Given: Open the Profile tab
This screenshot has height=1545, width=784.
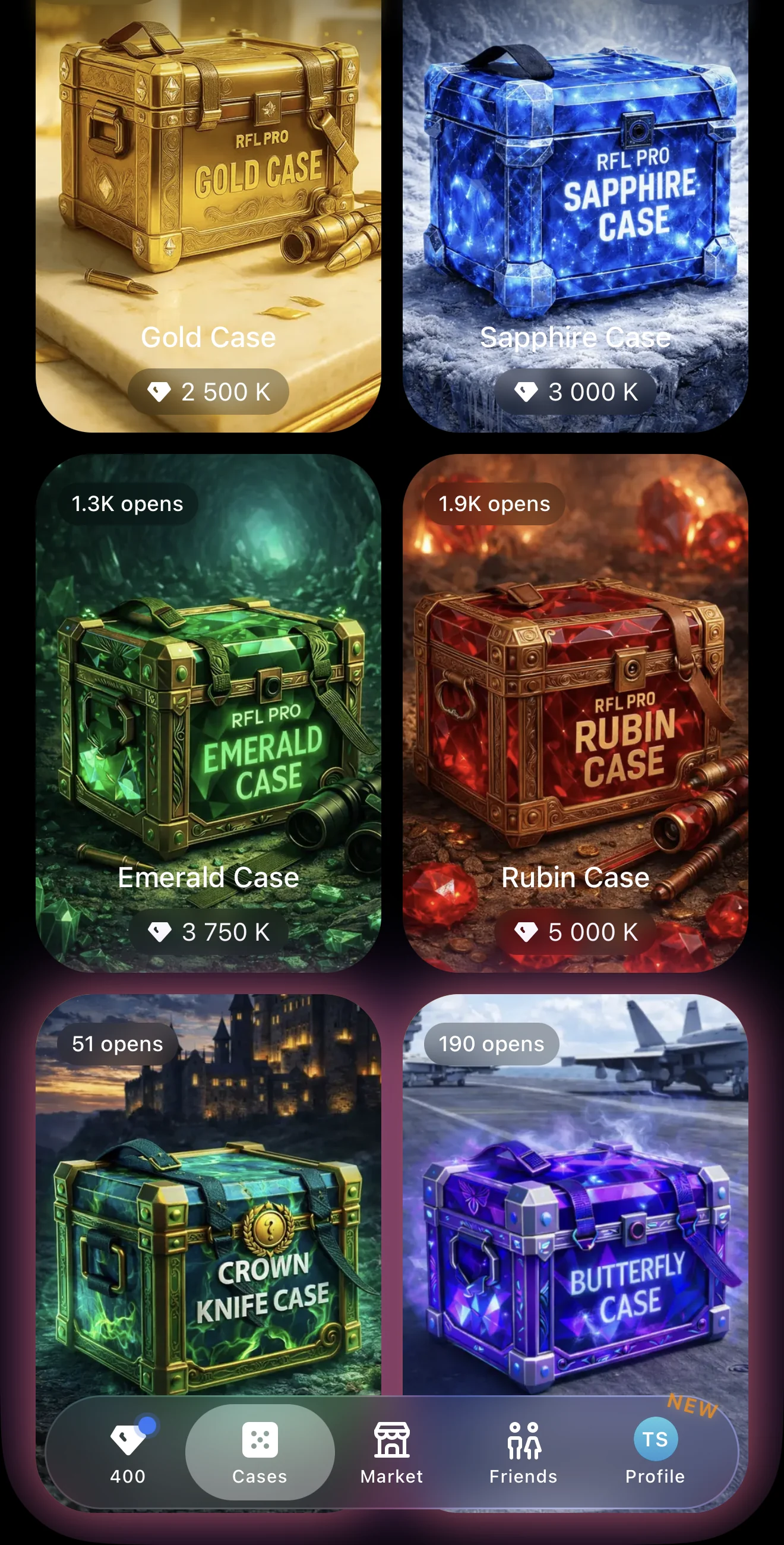Looking at the screenshot, I should [x=655, y=1452].
